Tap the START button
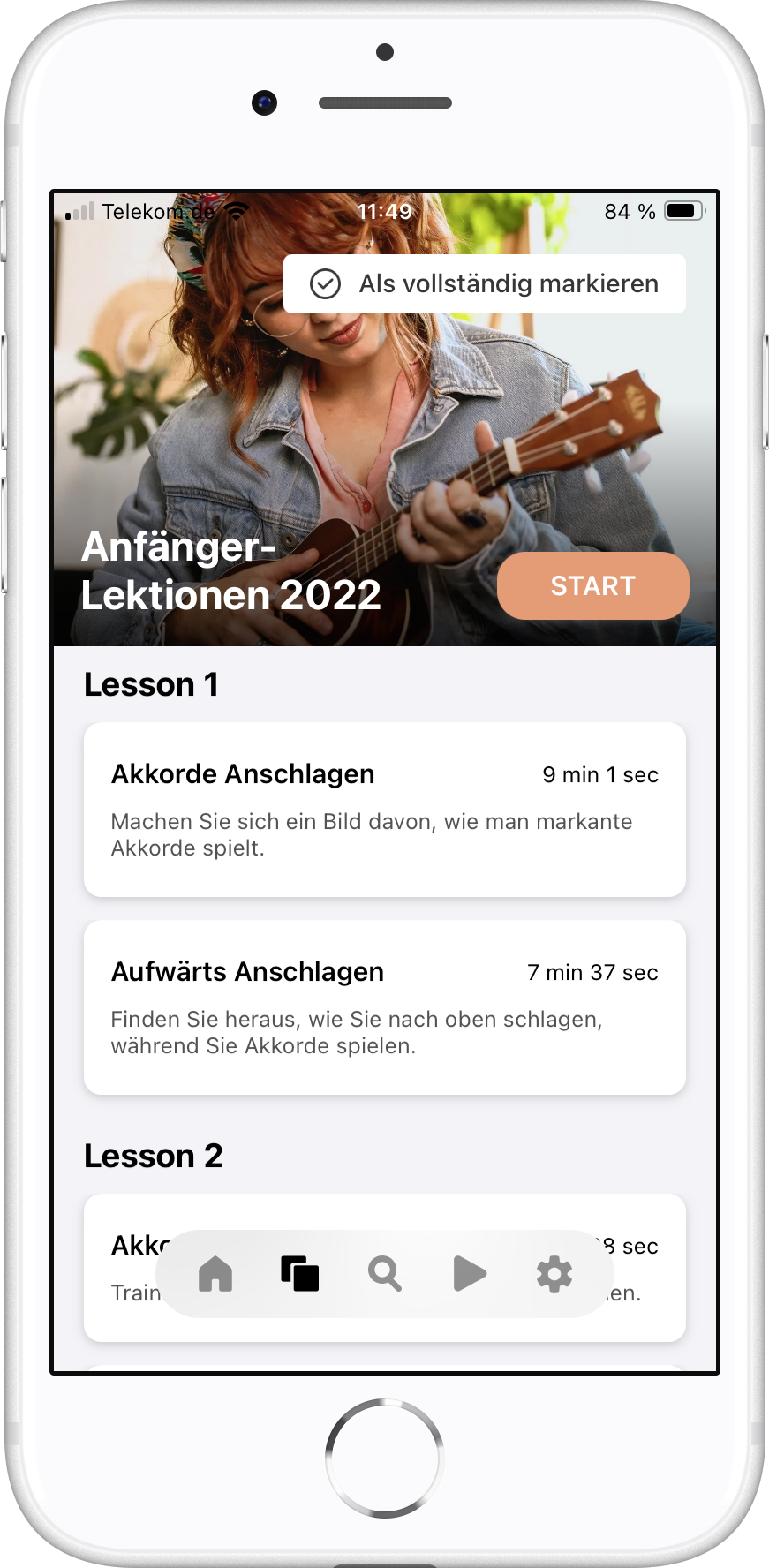769x1568 pixels. tap(592, 585)
